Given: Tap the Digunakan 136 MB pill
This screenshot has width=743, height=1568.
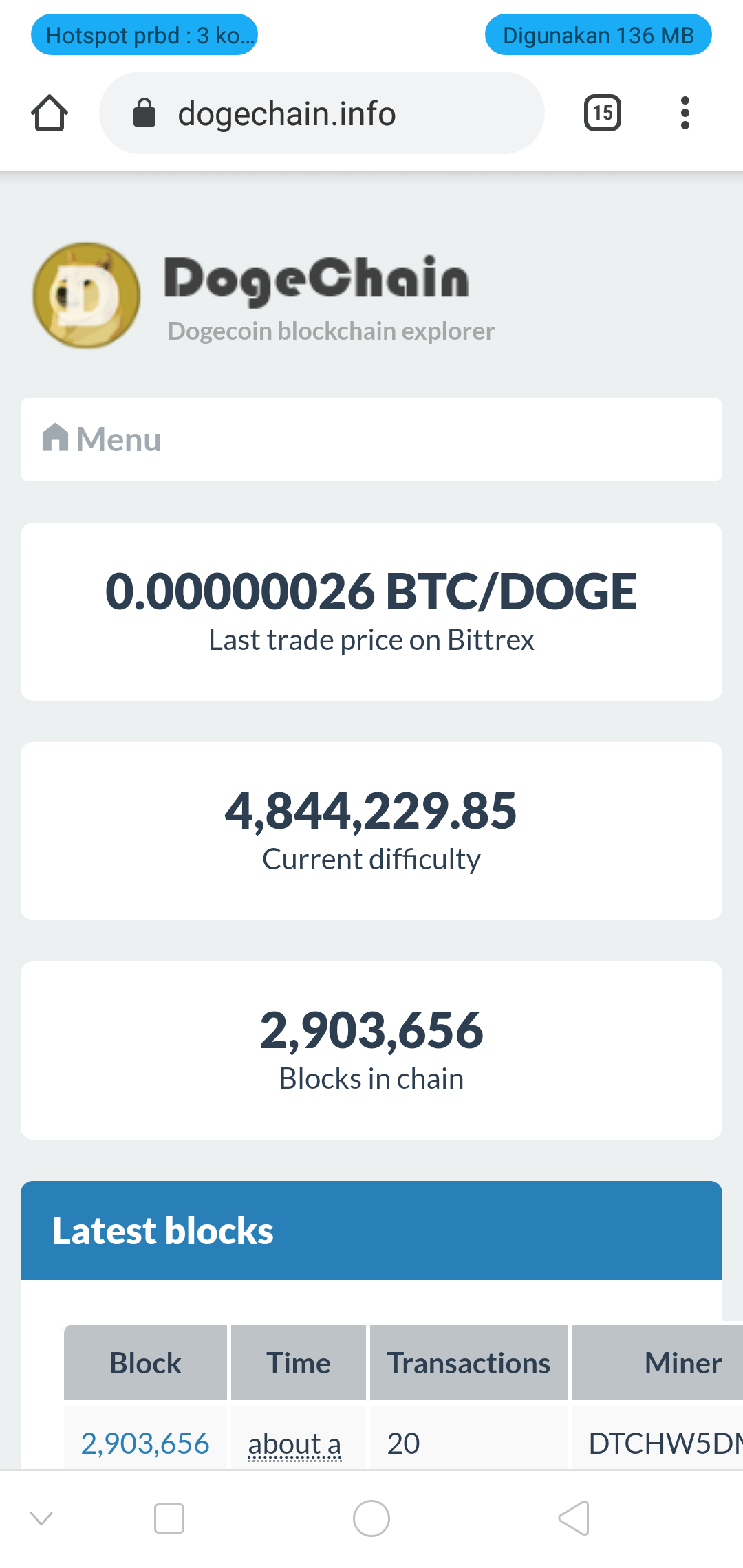Looking at the screenshot, I should tap(599, 34).
